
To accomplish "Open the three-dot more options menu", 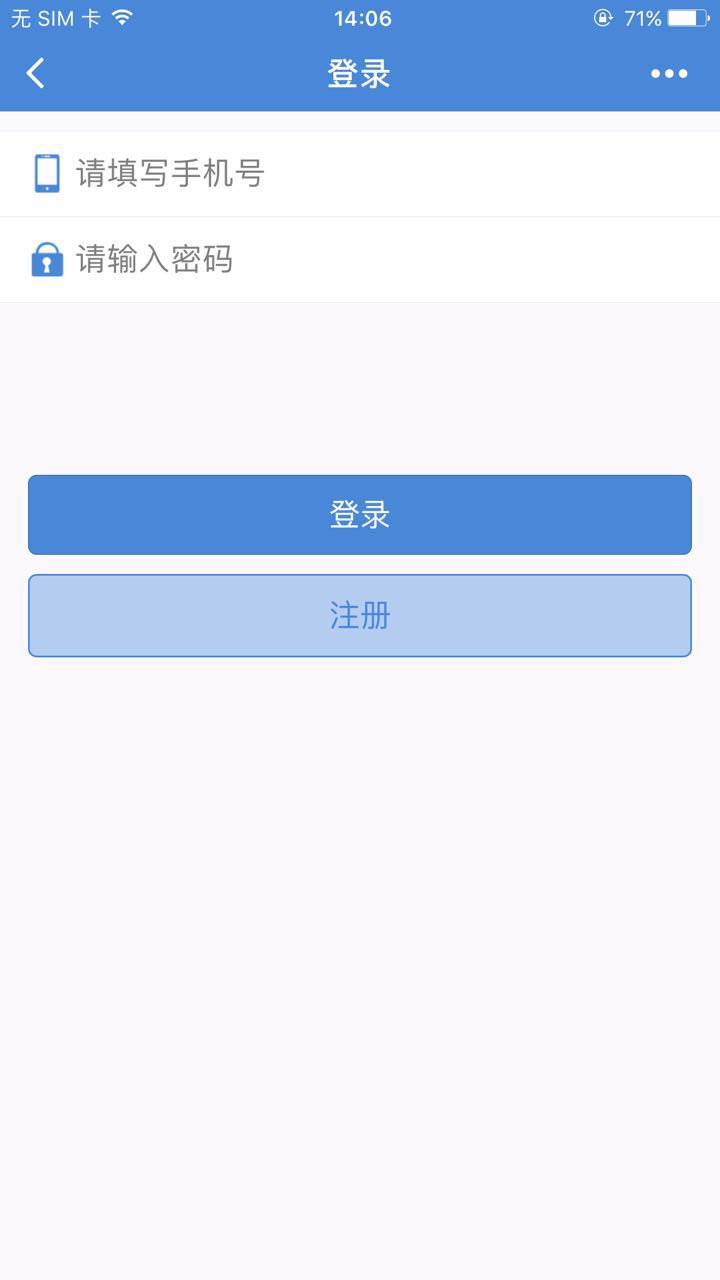I will tap(668, 73).
